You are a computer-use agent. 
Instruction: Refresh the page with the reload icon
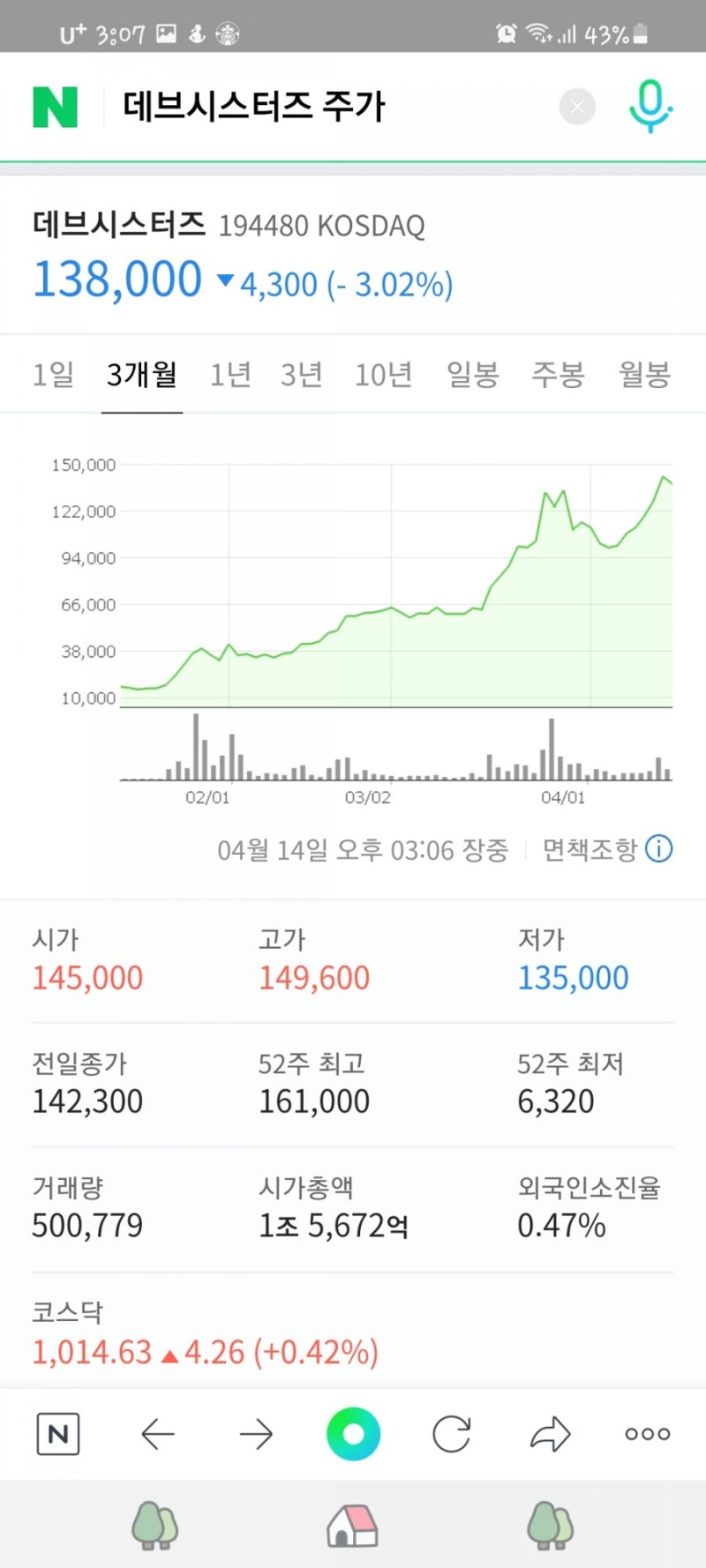451,1434
